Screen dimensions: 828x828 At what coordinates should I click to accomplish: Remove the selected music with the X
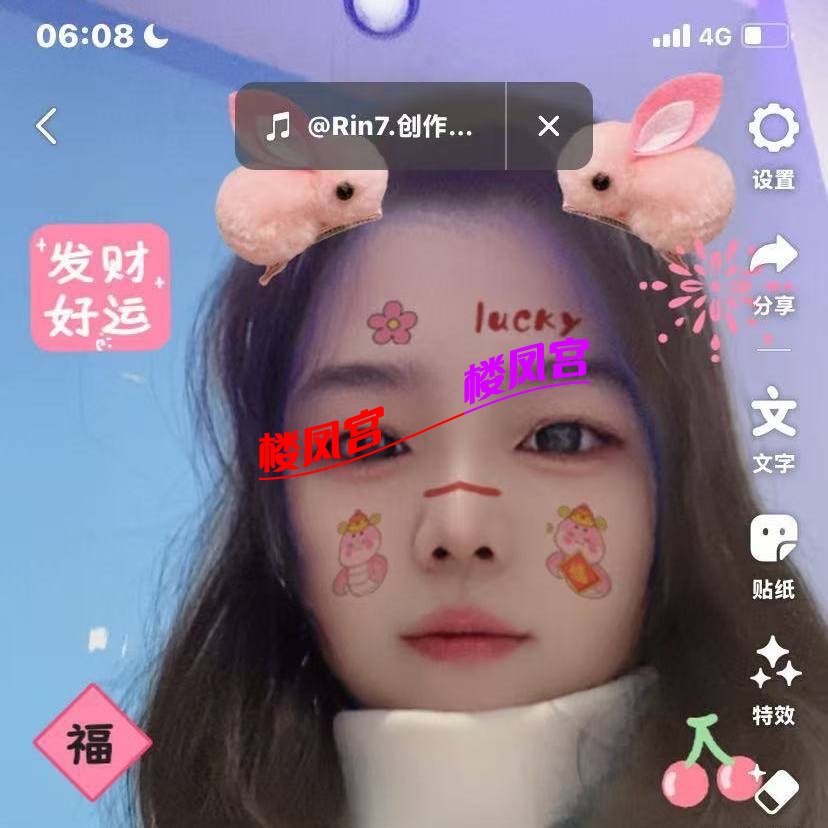pyautogui.click(x=549, y=126)
